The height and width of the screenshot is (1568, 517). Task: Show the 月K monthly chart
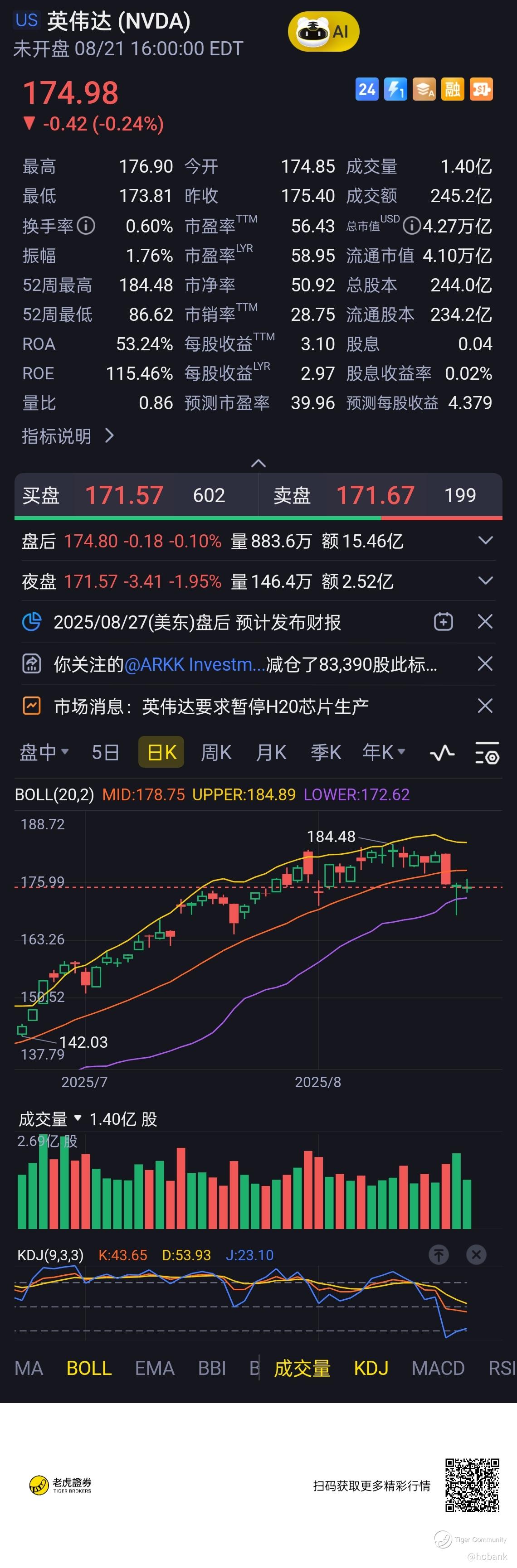point(271,752)
